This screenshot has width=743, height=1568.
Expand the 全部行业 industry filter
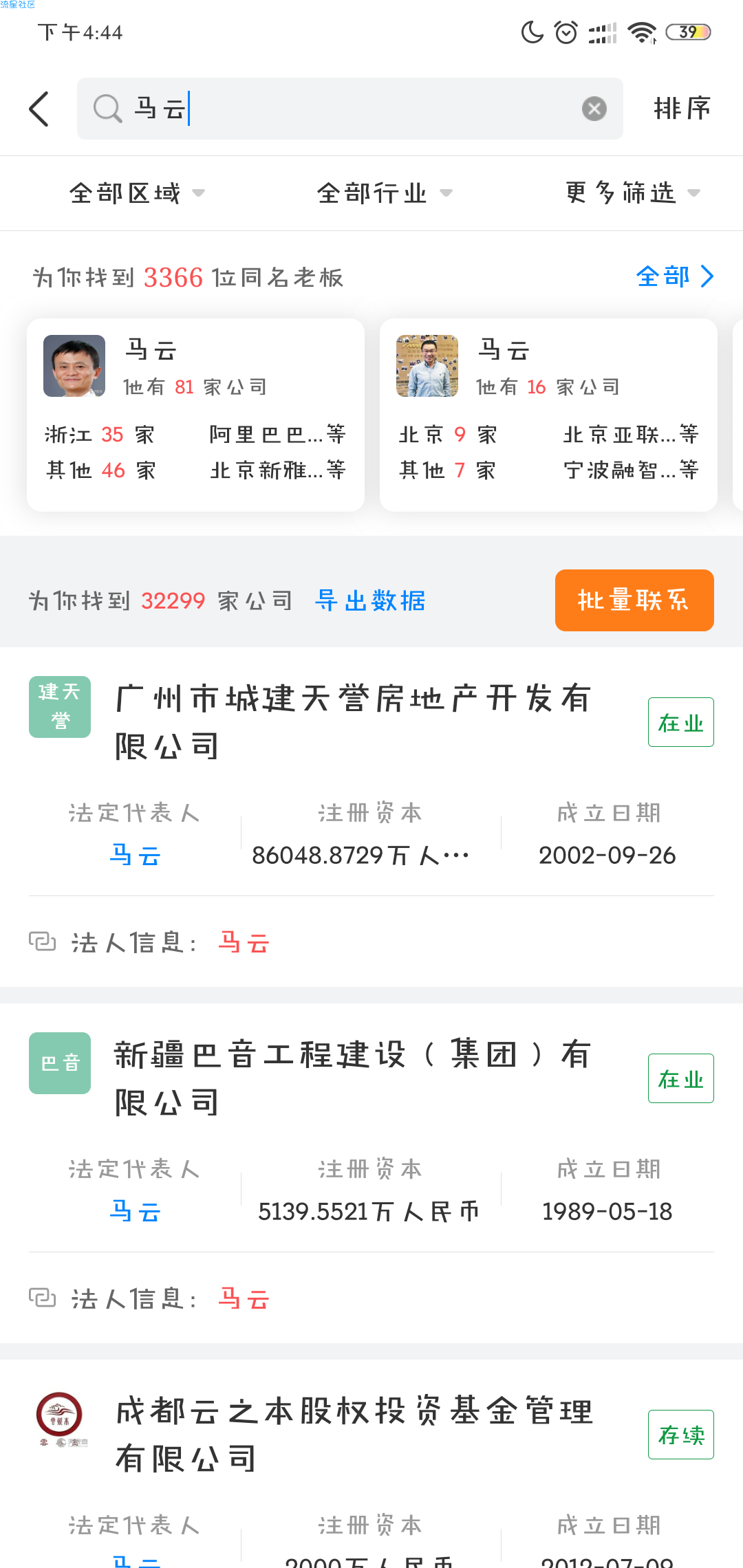384,193
